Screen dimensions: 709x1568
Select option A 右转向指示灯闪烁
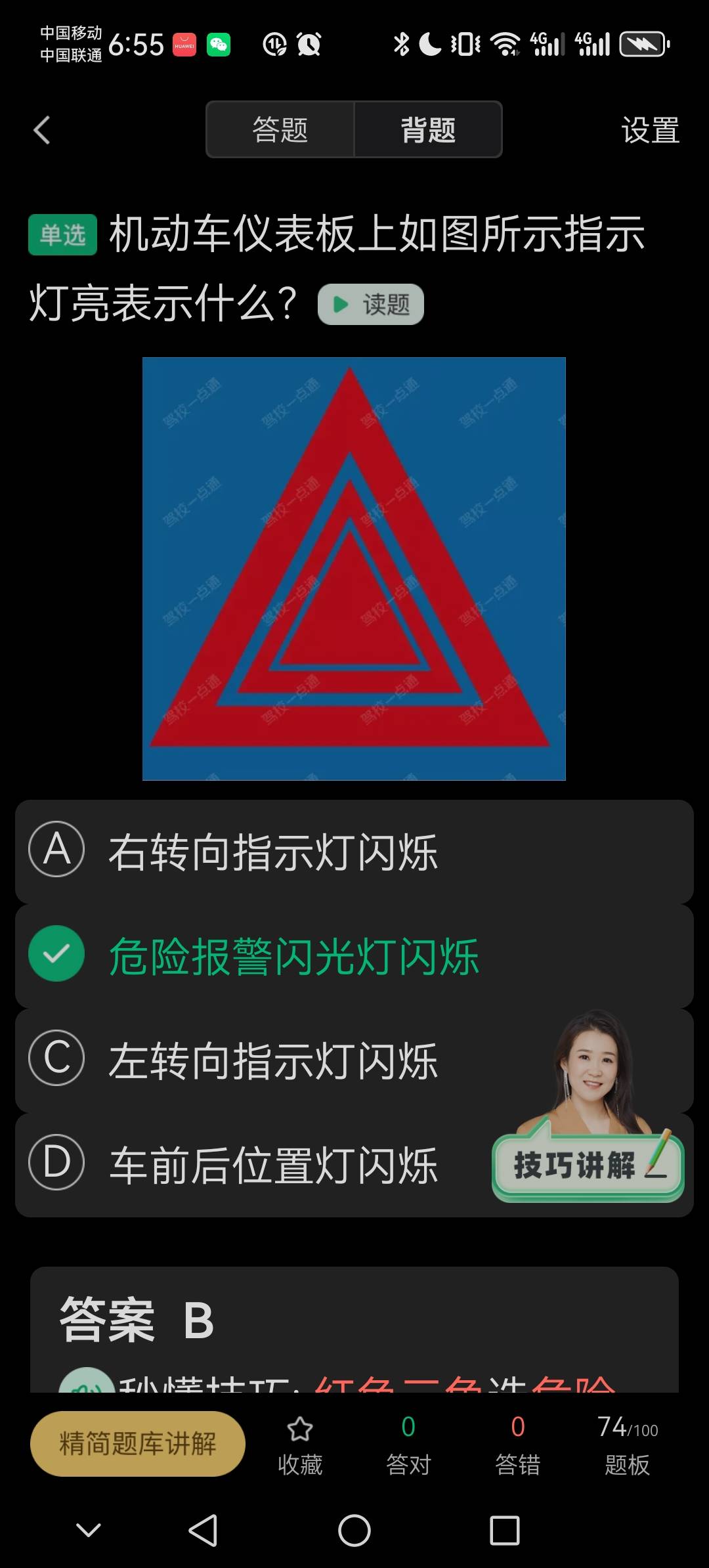(x=273, y=852)
